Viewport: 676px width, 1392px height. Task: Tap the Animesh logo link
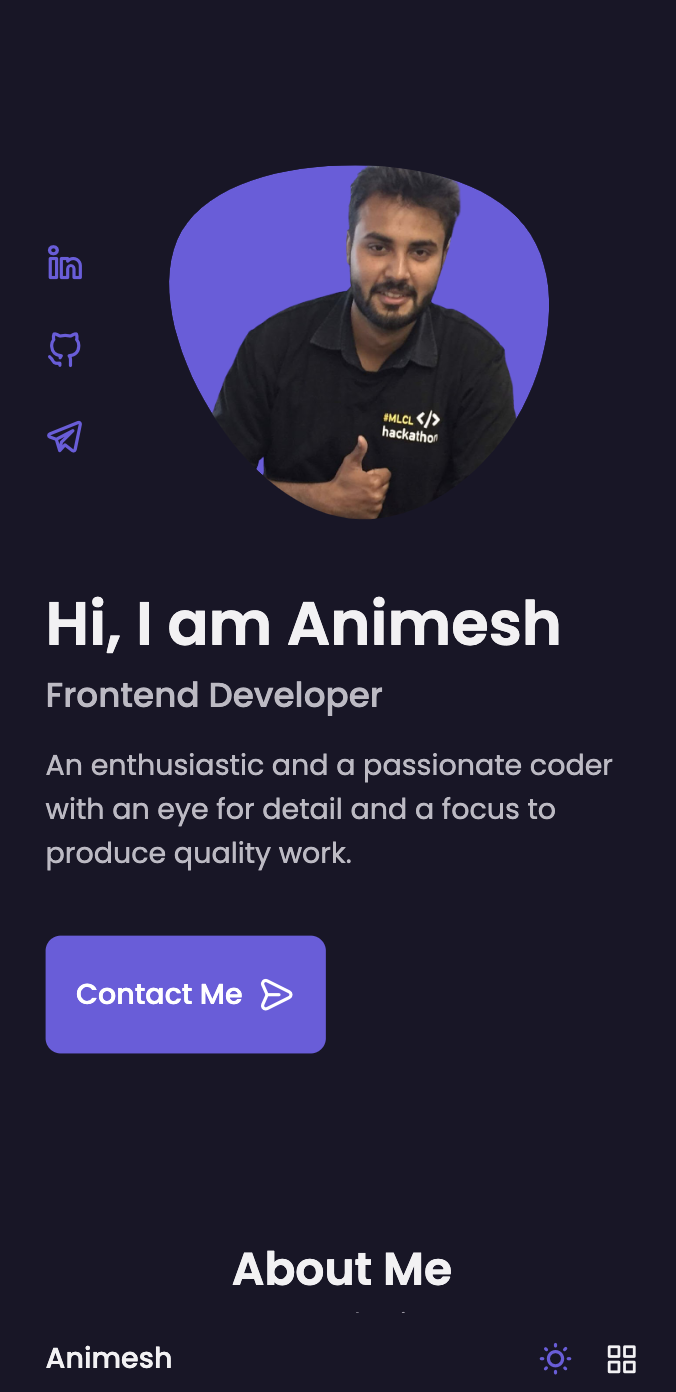pos(109,1358)
